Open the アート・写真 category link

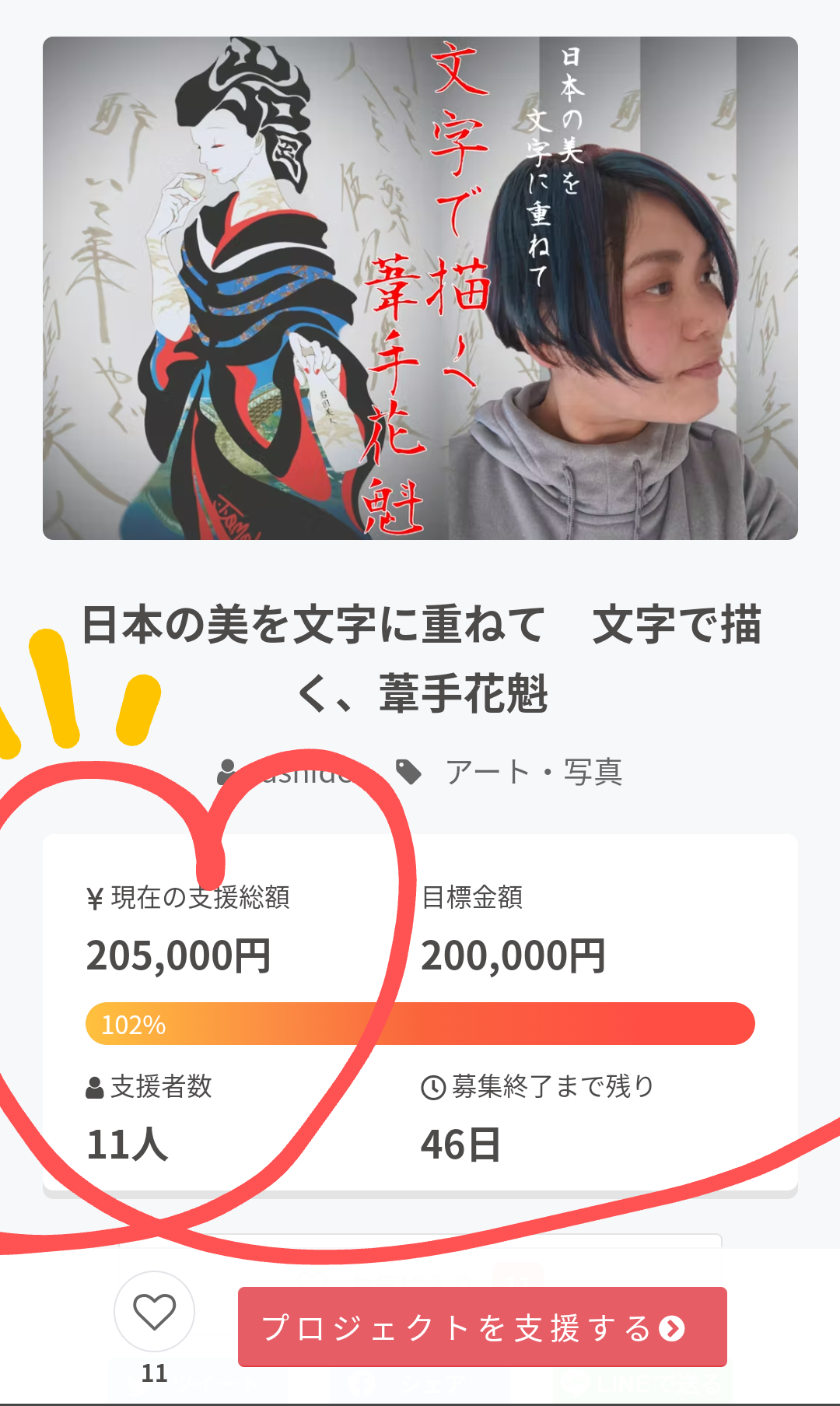click(534, 772)
